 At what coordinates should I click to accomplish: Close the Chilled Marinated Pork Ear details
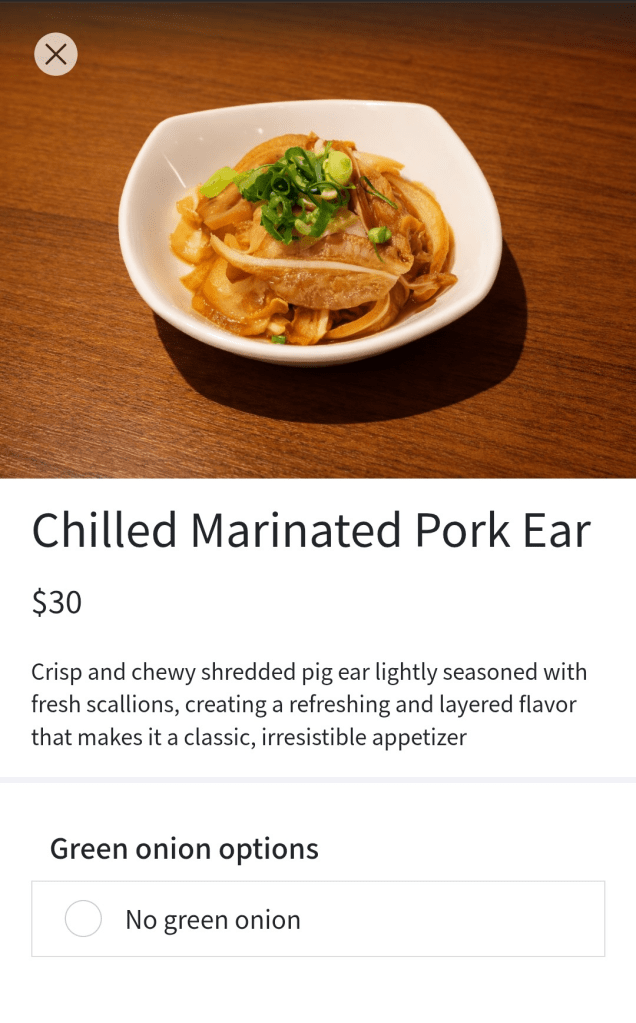[56, 54]
